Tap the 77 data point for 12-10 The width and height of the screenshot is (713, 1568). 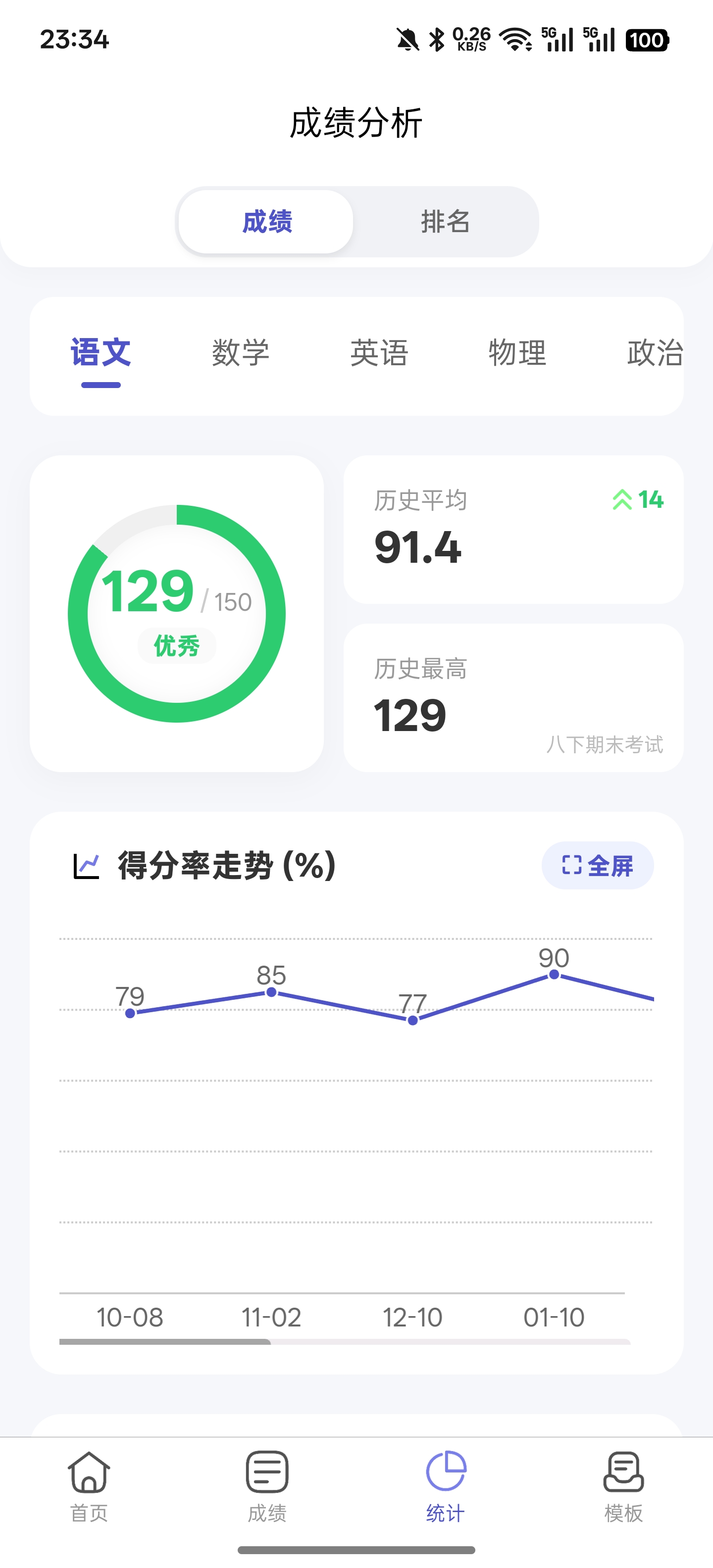click(x=413, y=1020)
